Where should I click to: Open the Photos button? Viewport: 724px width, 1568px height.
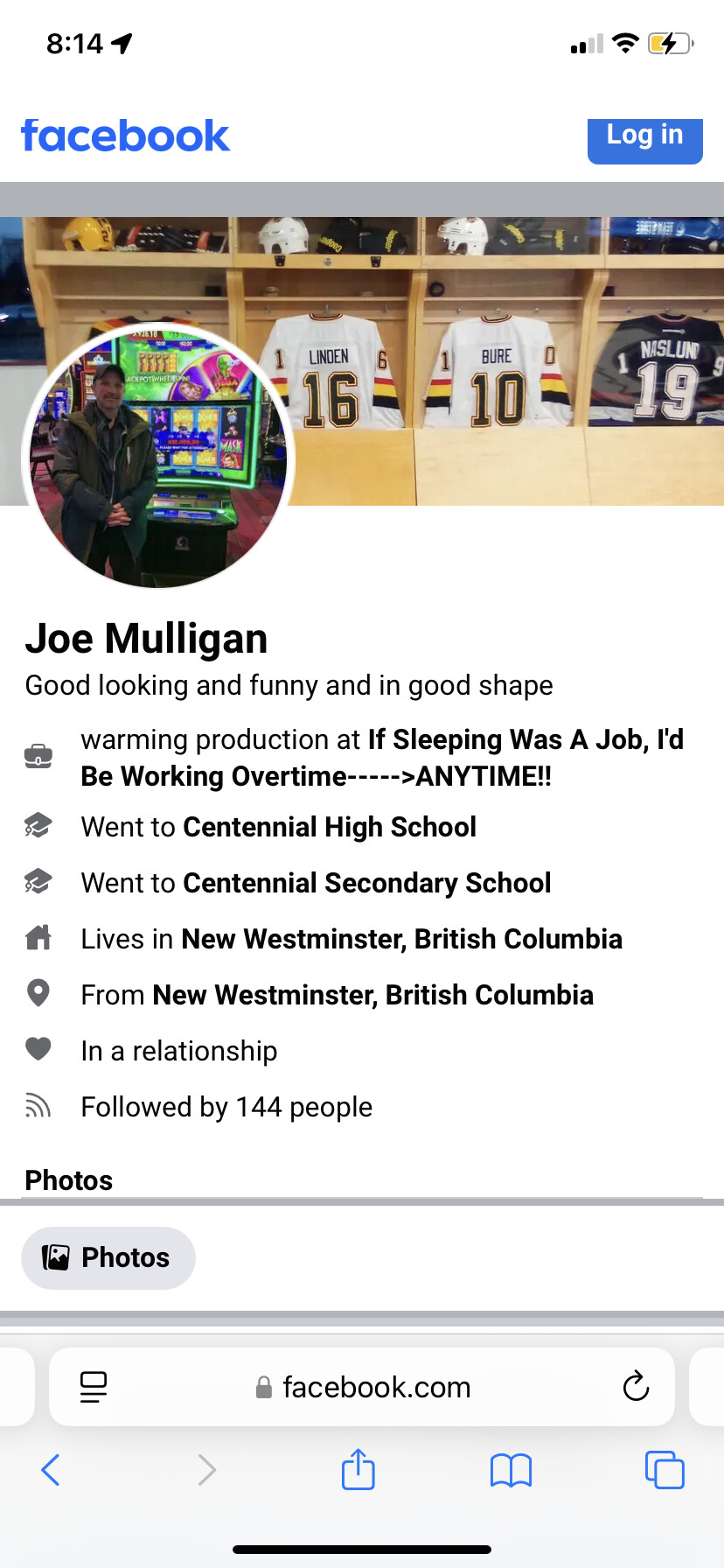[108, 1257]
